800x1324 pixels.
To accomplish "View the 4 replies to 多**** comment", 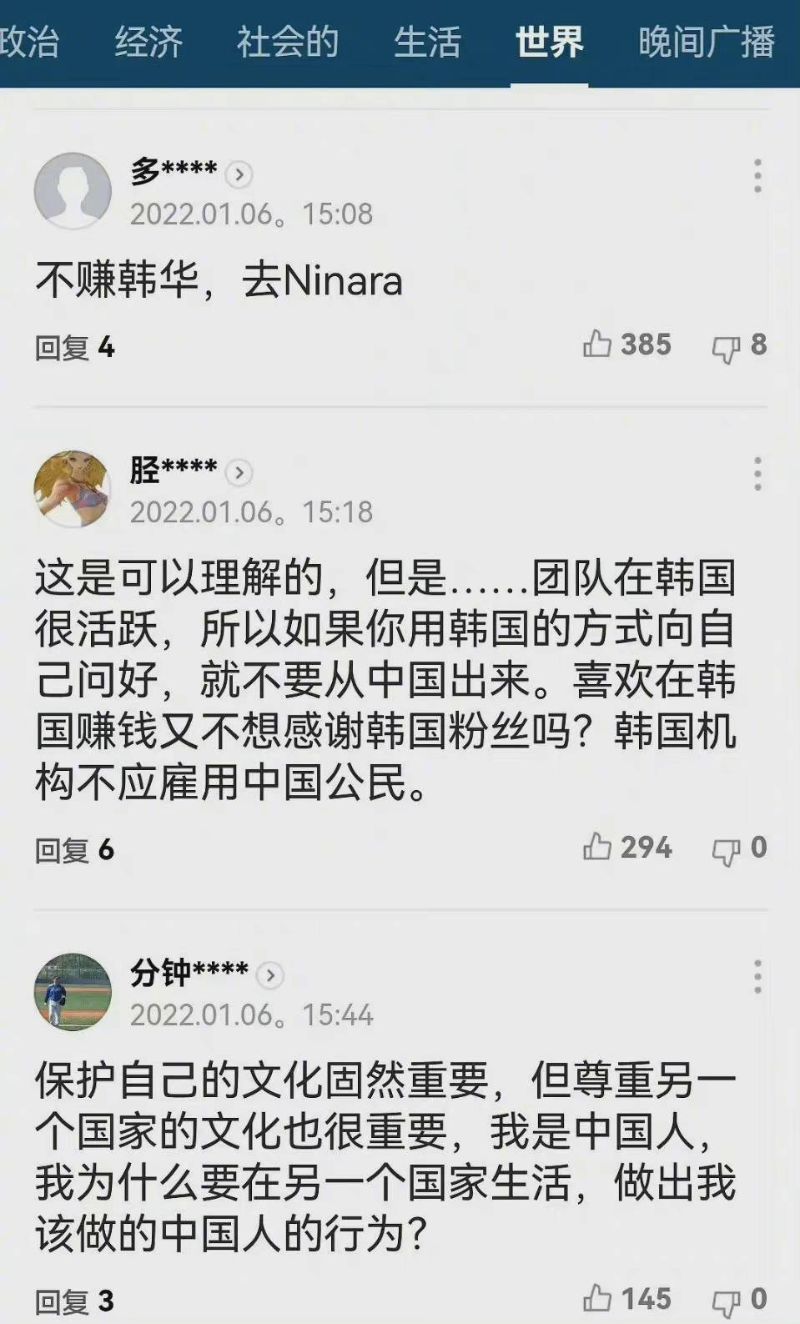I will tap(75, 348).
